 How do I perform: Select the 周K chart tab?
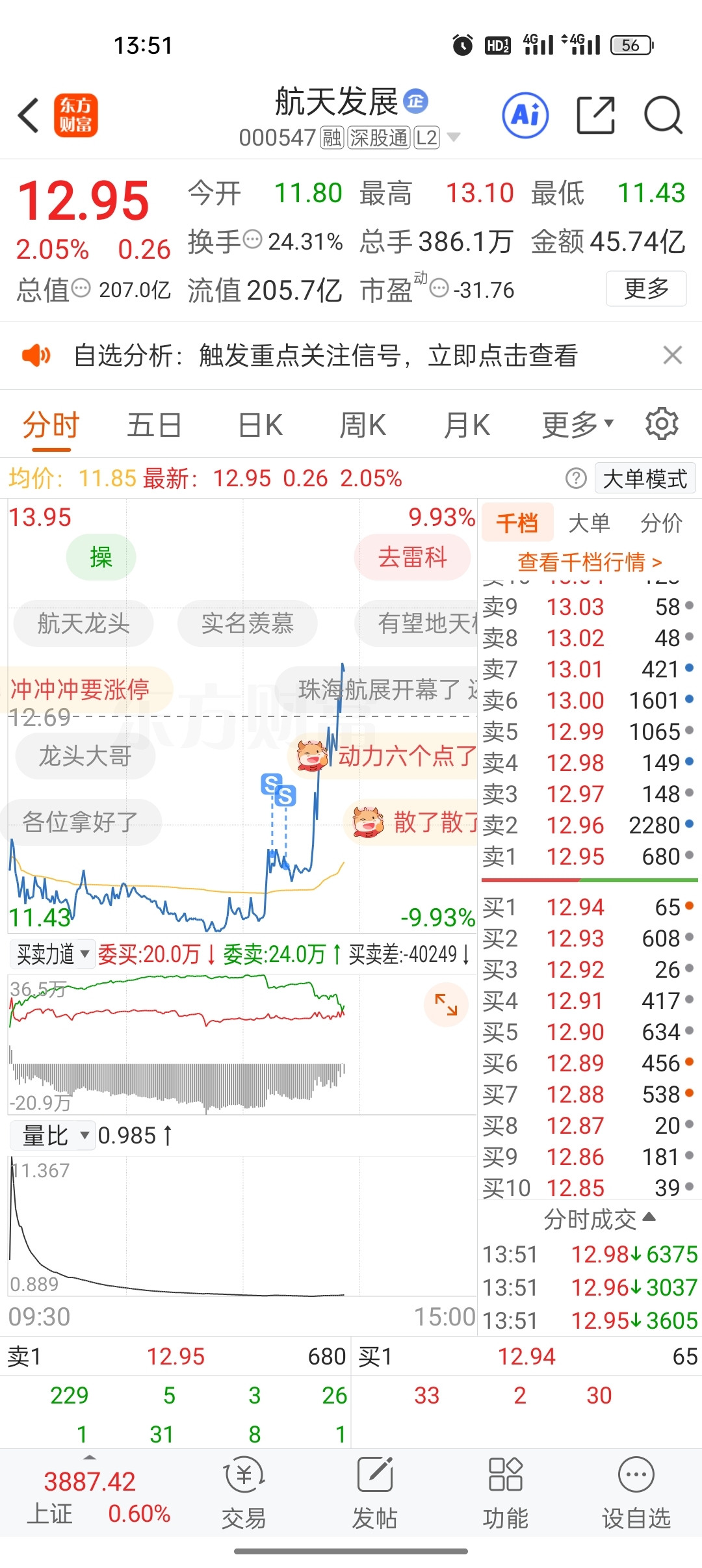[363, 426]
